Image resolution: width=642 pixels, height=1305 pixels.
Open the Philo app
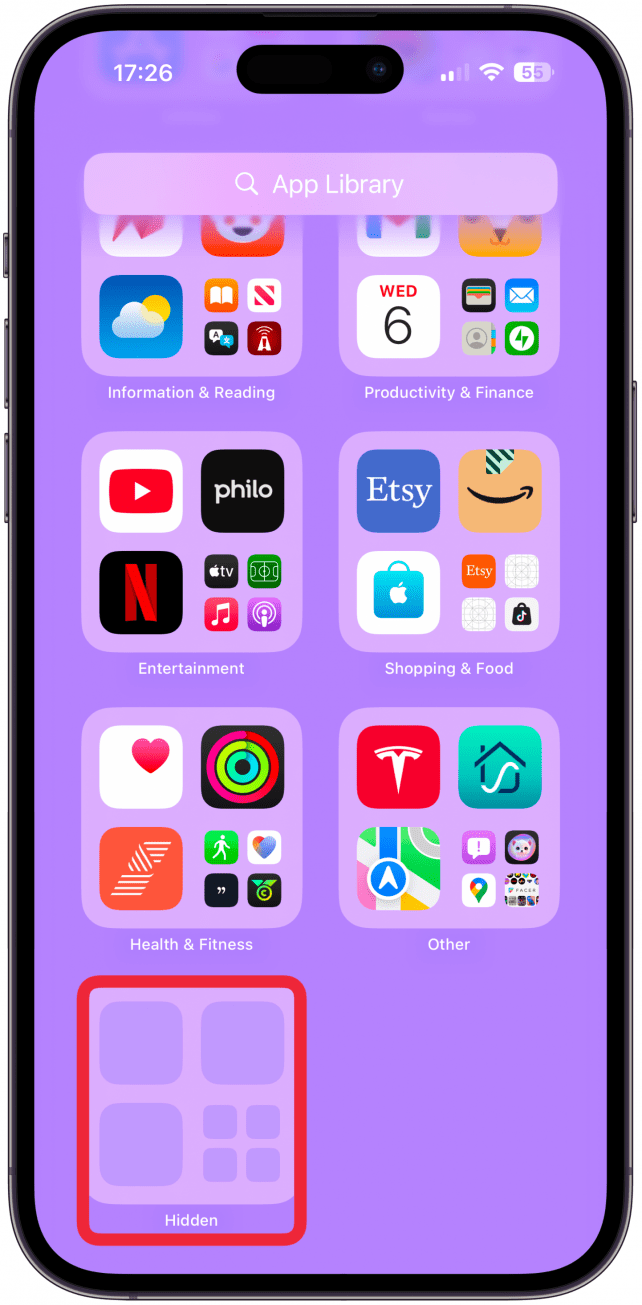[x=243, y=491]
